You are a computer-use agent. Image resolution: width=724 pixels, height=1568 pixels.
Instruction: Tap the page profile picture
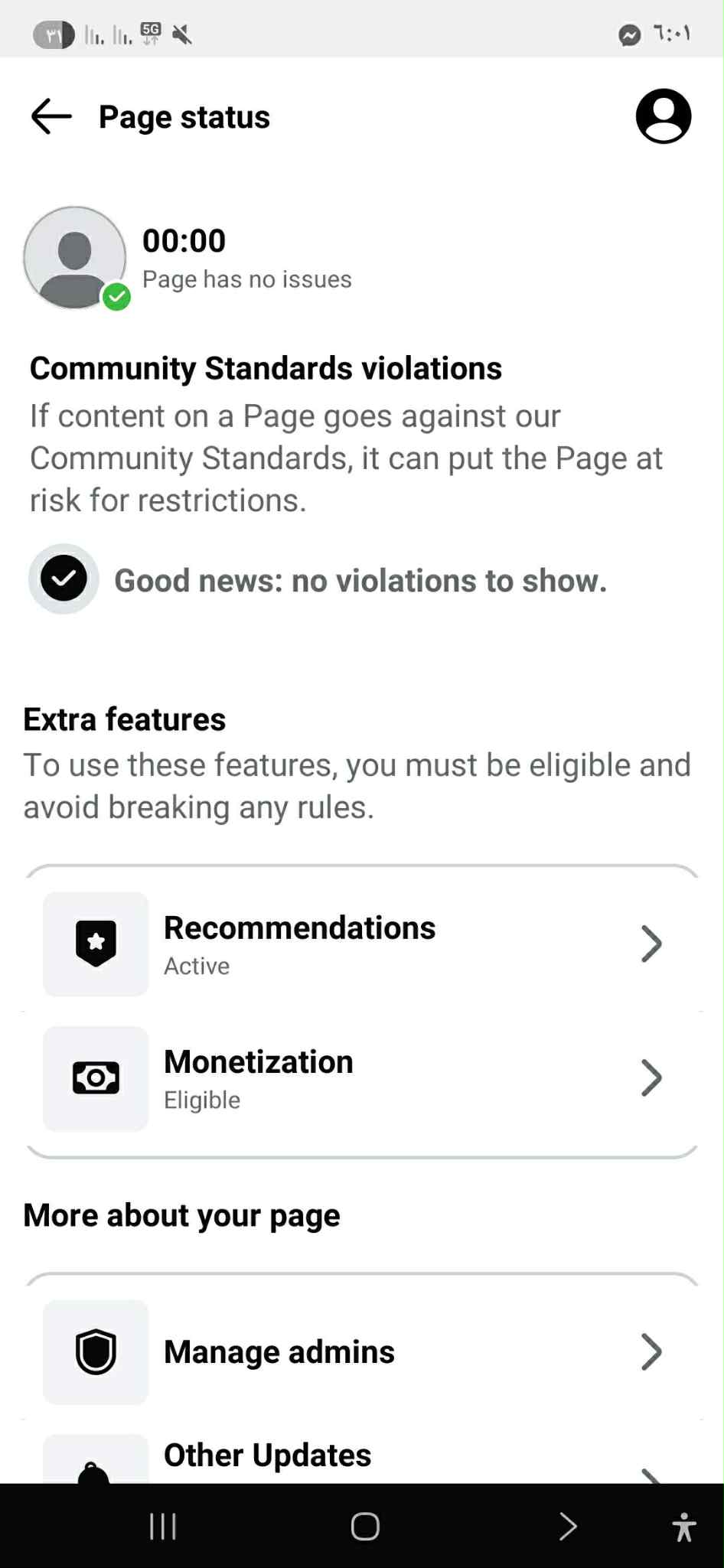point(75,258)
